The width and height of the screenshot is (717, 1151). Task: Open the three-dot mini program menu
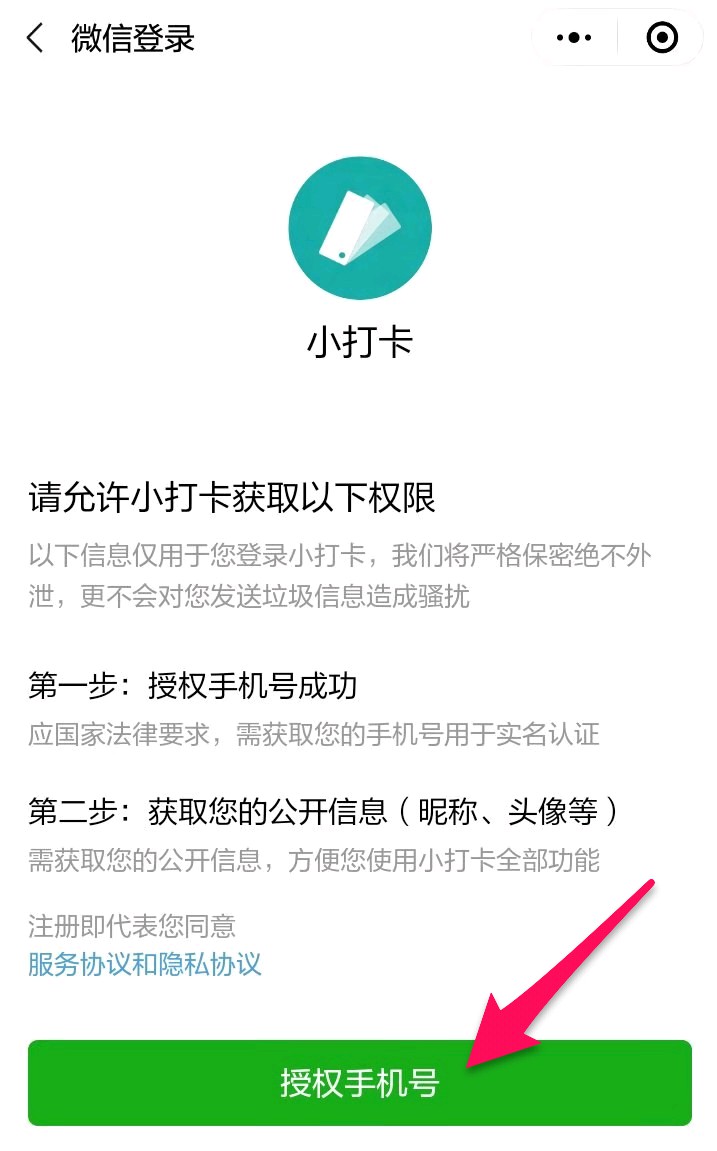pyautogui.click(x=574, y=38)
